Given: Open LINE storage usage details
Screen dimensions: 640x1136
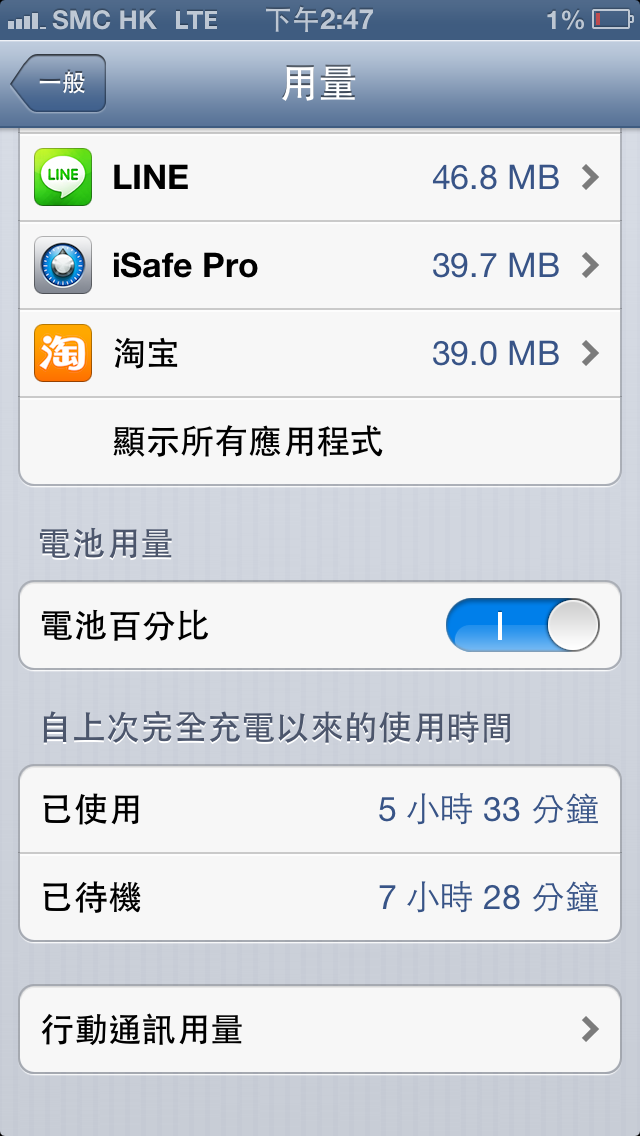Looking at the screenshot, I should tap(320, 177).
